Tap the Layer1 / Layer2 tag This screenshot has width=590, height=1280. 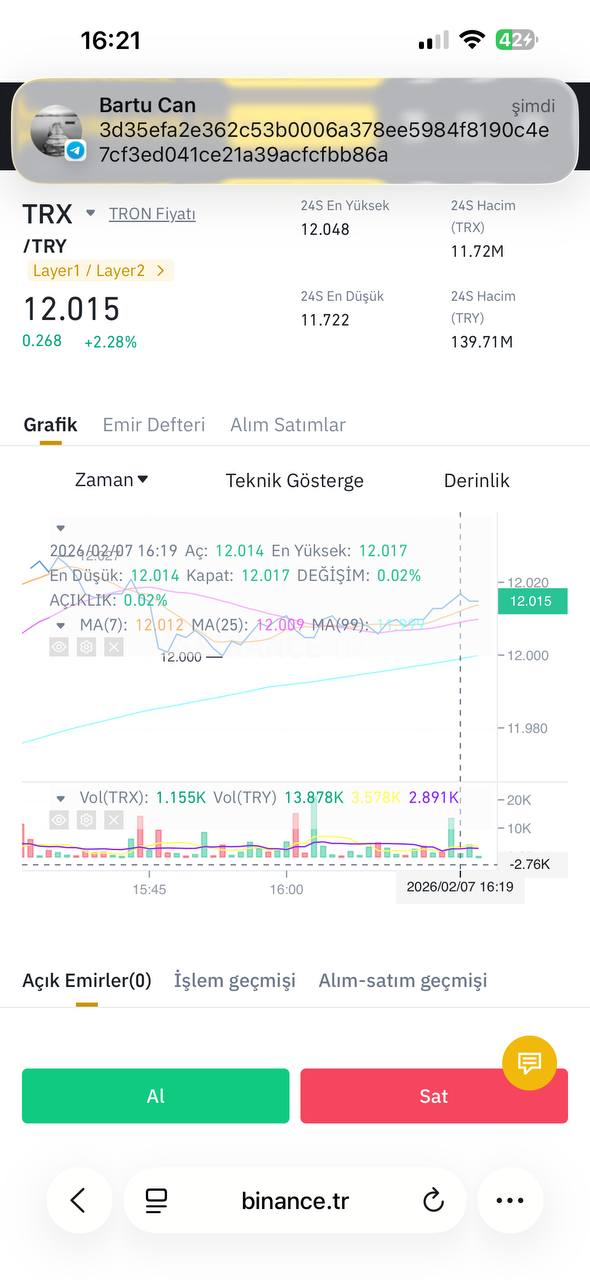click(99, 270)
